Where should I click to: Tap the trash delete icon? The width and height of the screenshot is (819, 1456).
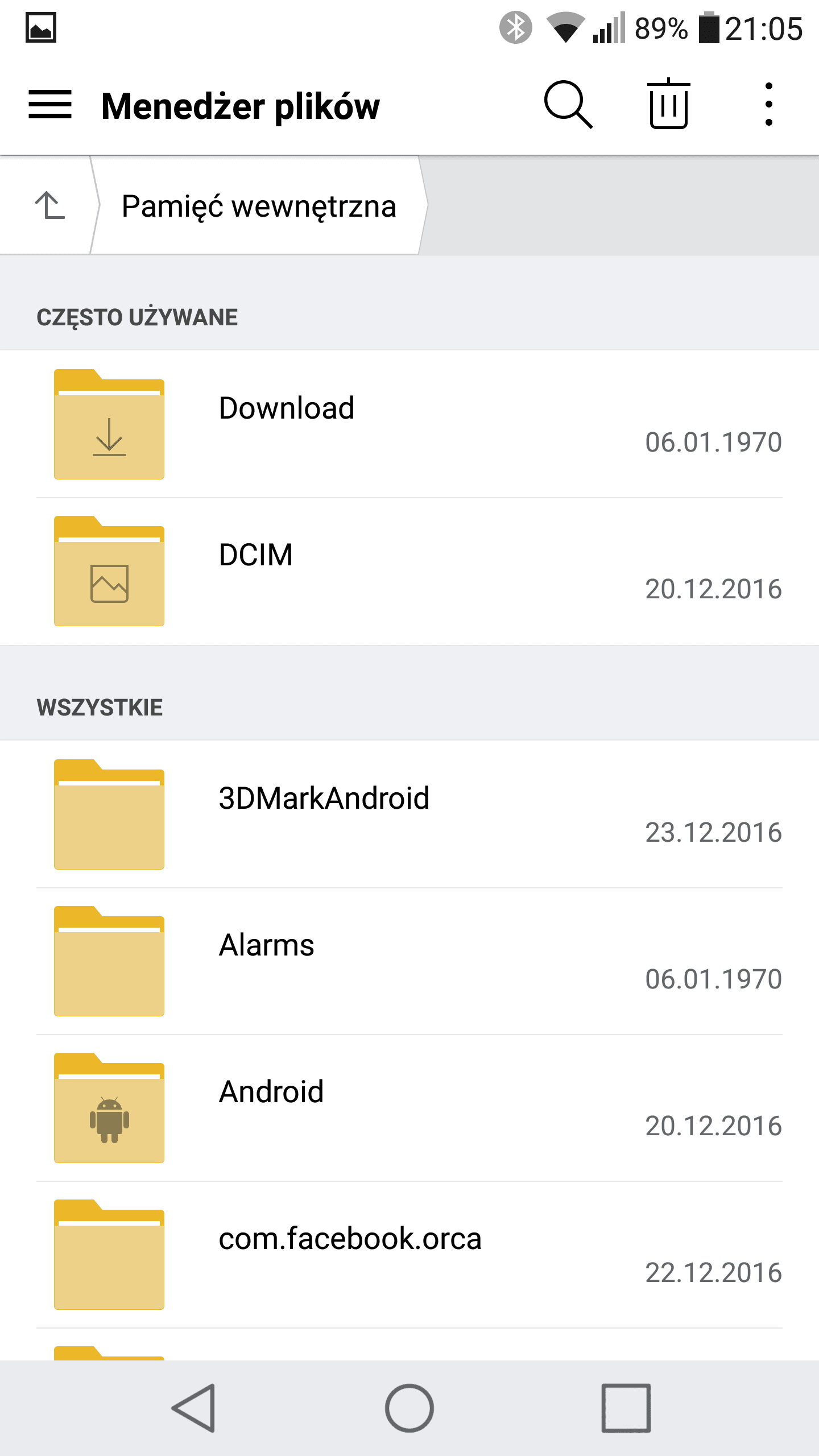669,104
